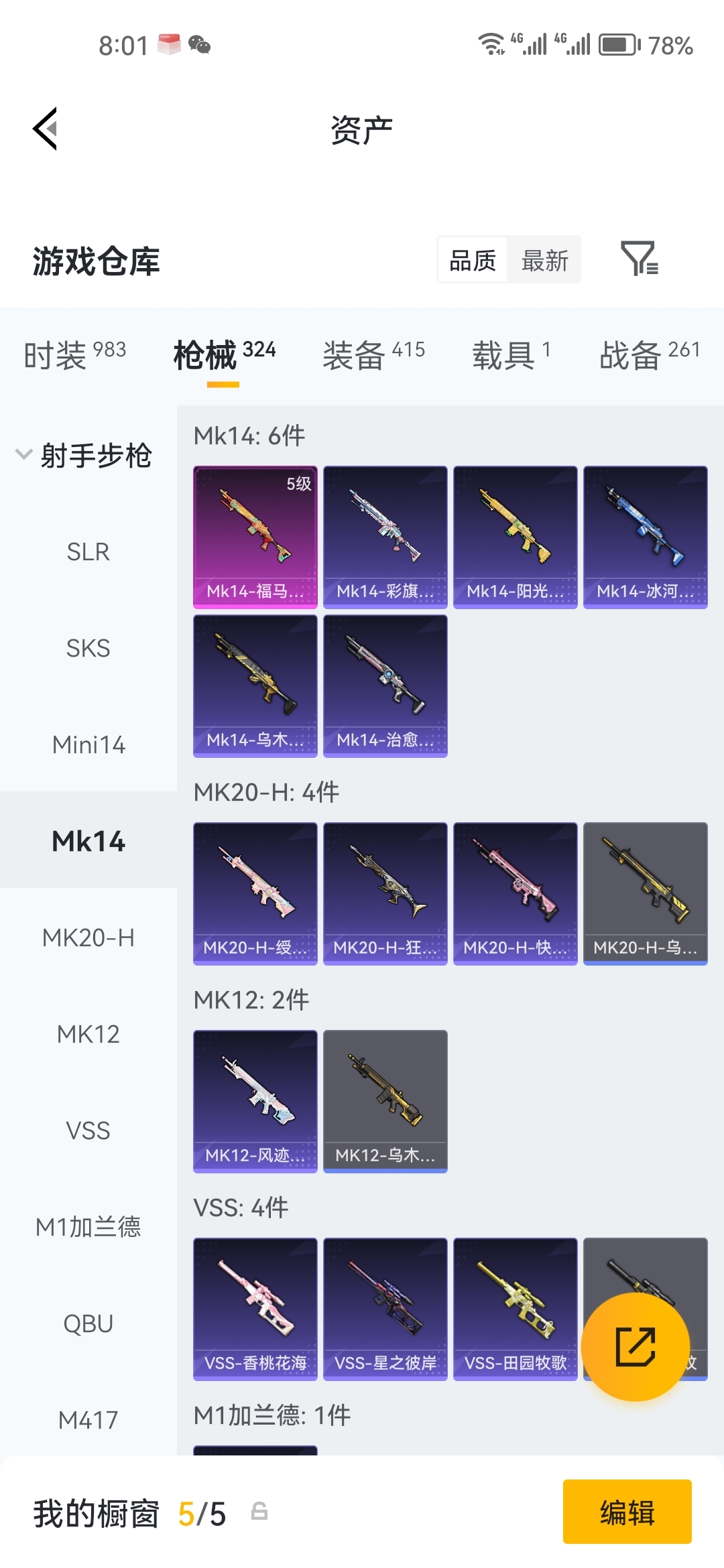This screenshot has height=1568, width=724.
Task: Open the VSS-香桃花海 skin tile
Action: pyautogui.click(x=255, y=1309)
